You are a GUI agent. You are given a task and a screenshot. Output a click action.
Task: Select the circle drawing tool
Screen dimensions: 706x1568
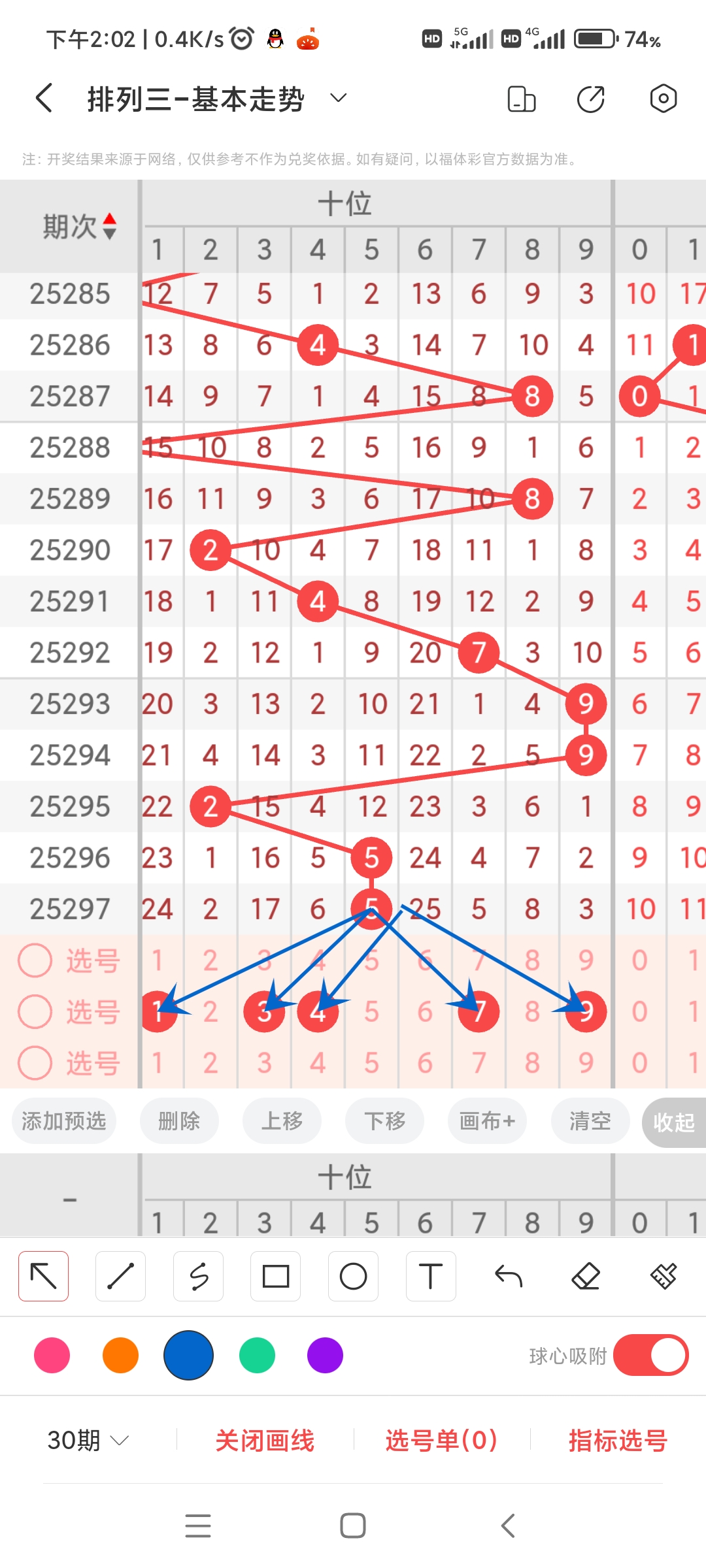click(x=353, y=1275)
